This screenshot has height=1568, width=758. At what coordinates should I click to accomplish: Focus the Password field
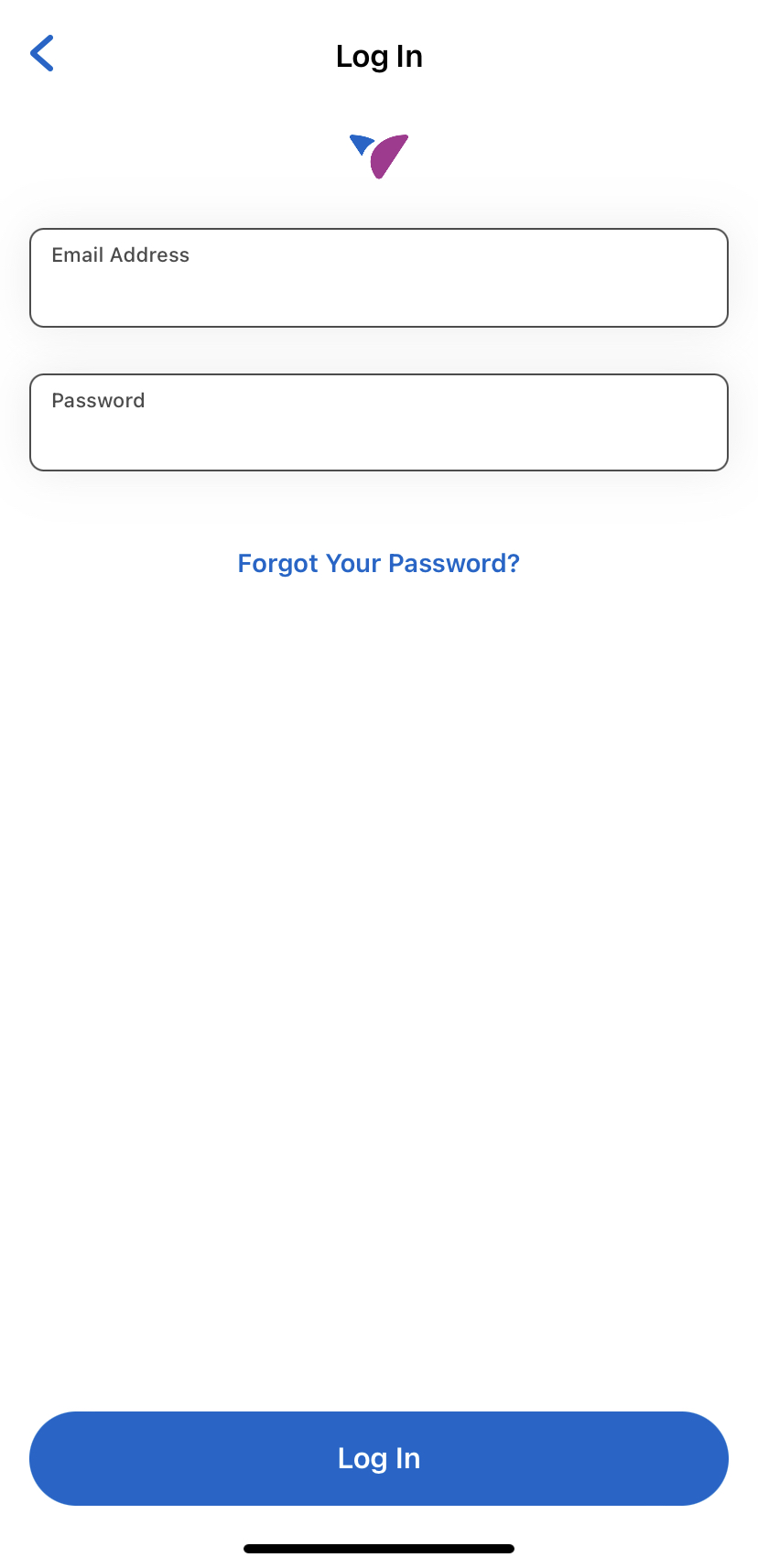379,422
